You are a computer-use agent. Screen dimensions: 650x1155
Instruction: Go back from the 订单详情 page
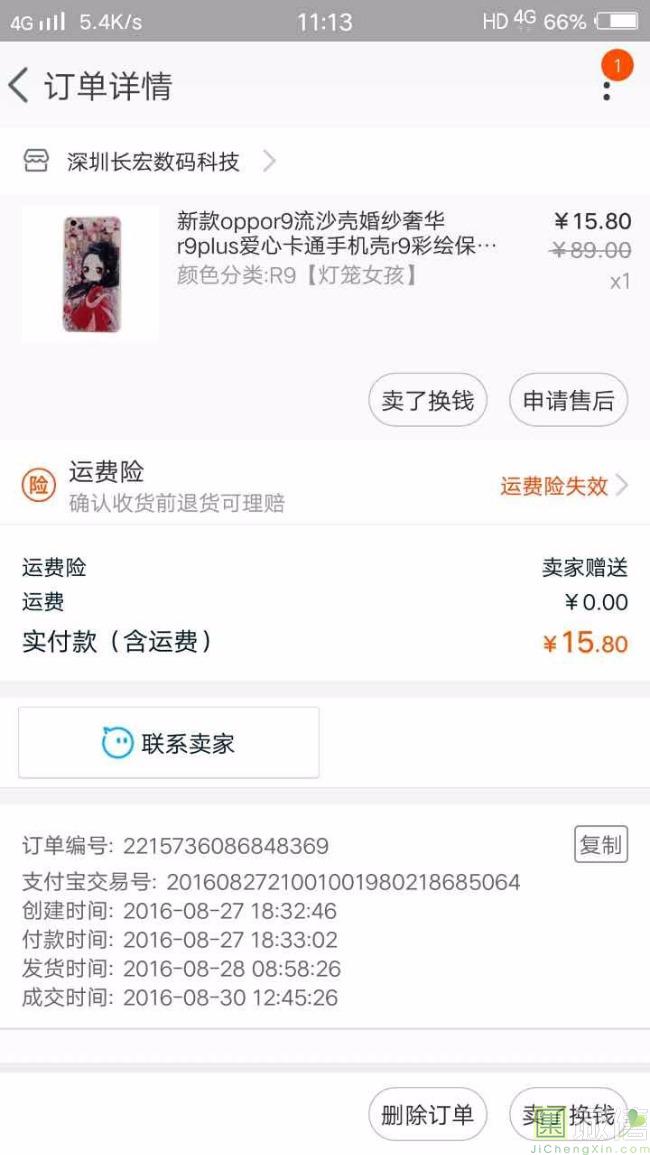[x=20, y=86]
